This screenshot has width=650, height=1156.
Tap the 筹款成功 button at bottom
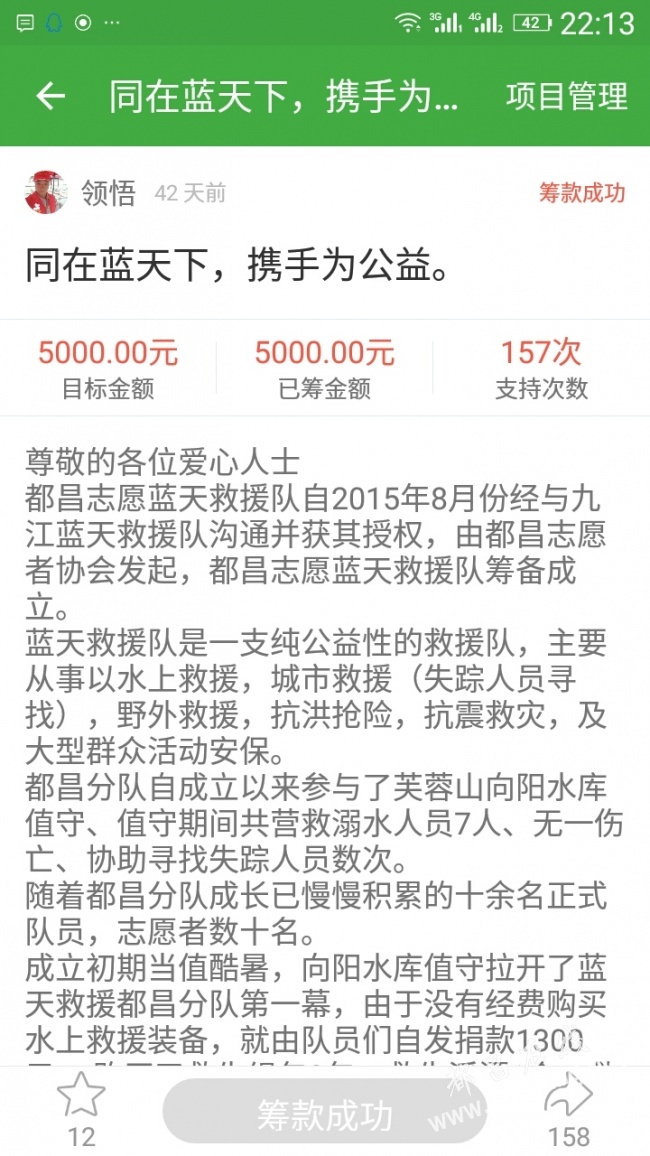pos(324,1114)
